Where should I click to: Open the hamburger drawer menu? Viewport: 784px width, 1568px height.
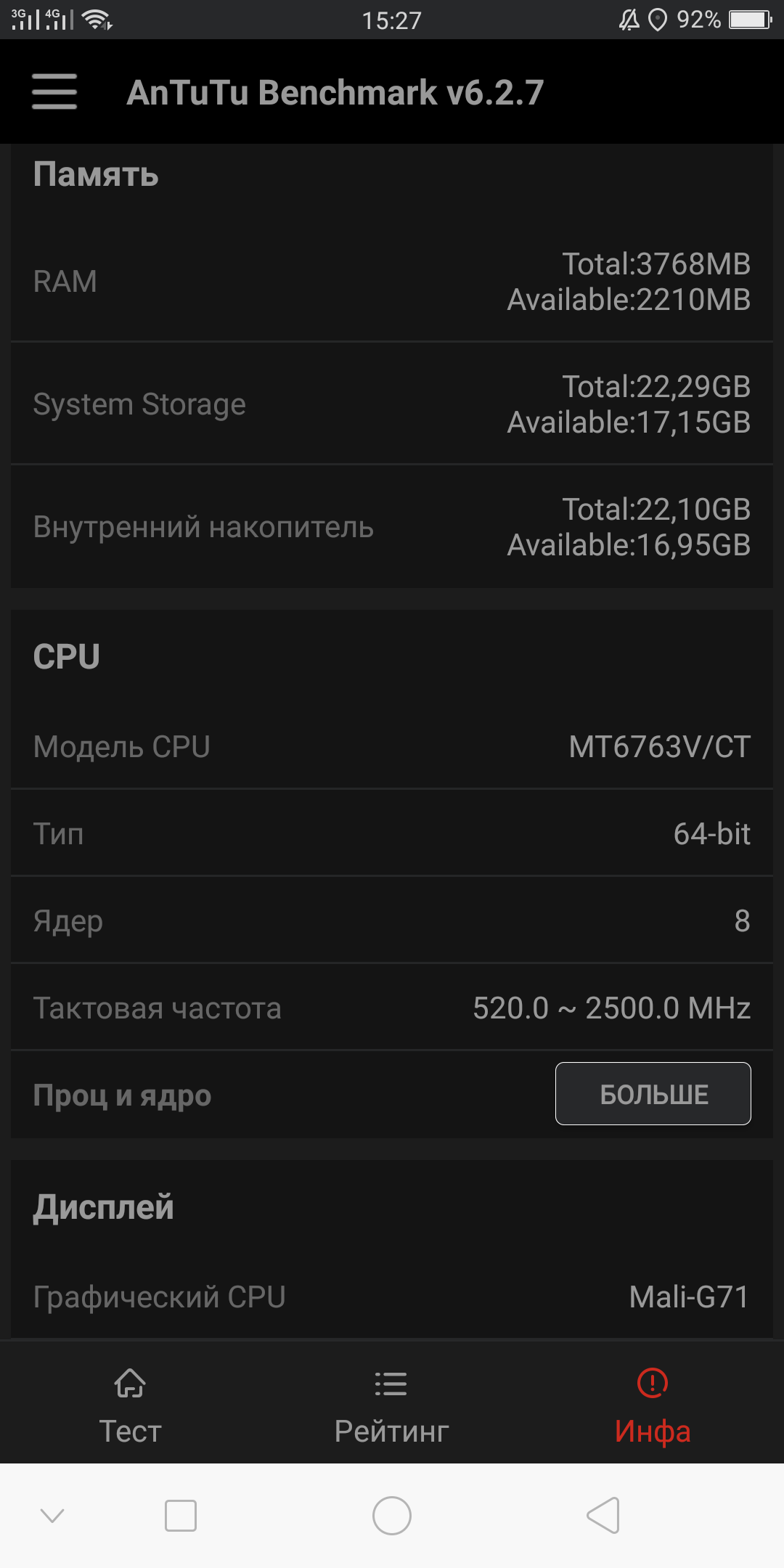[54, 91]
